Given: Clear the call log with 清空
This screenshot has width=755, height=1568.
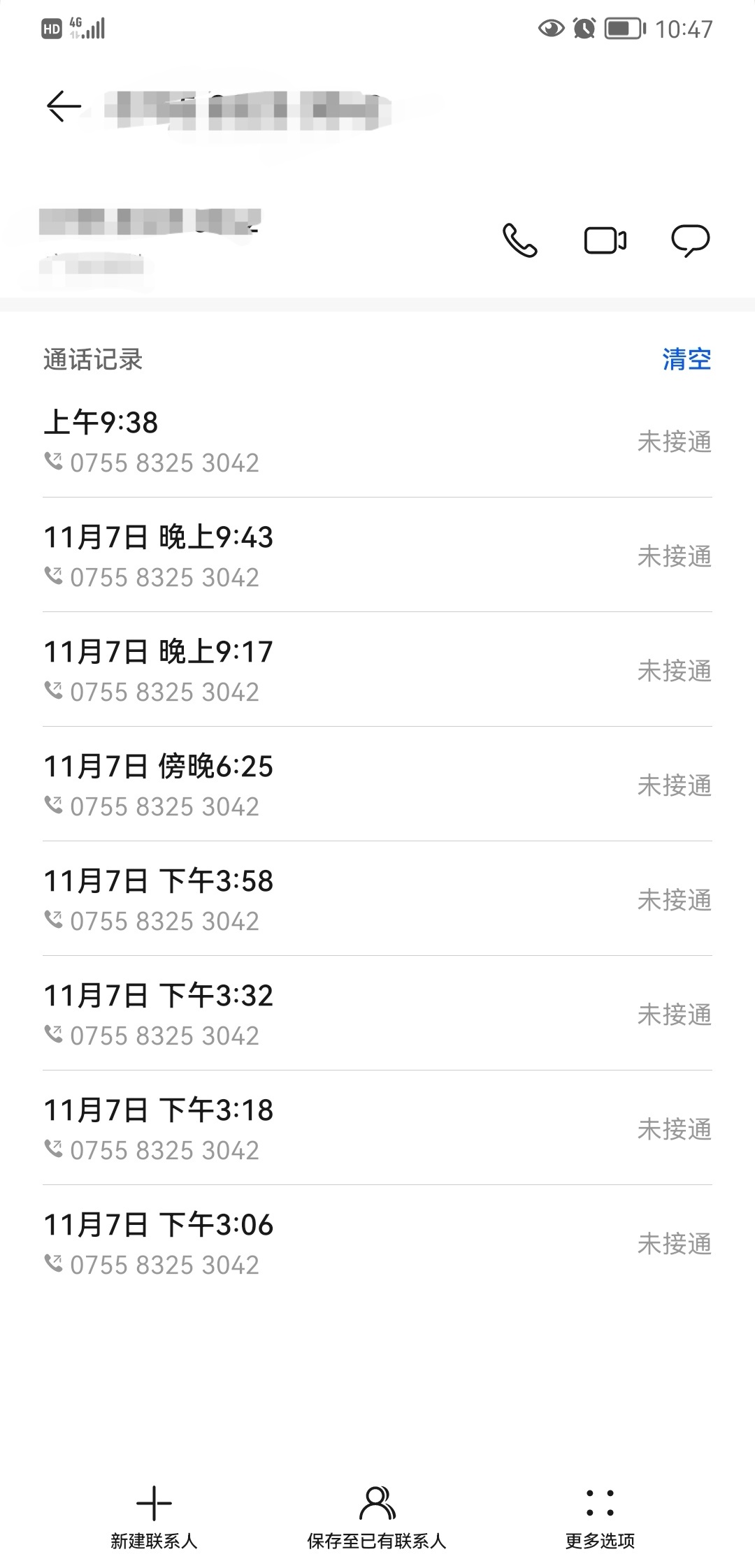Looking at the screenshot, I should pos(686,359).
